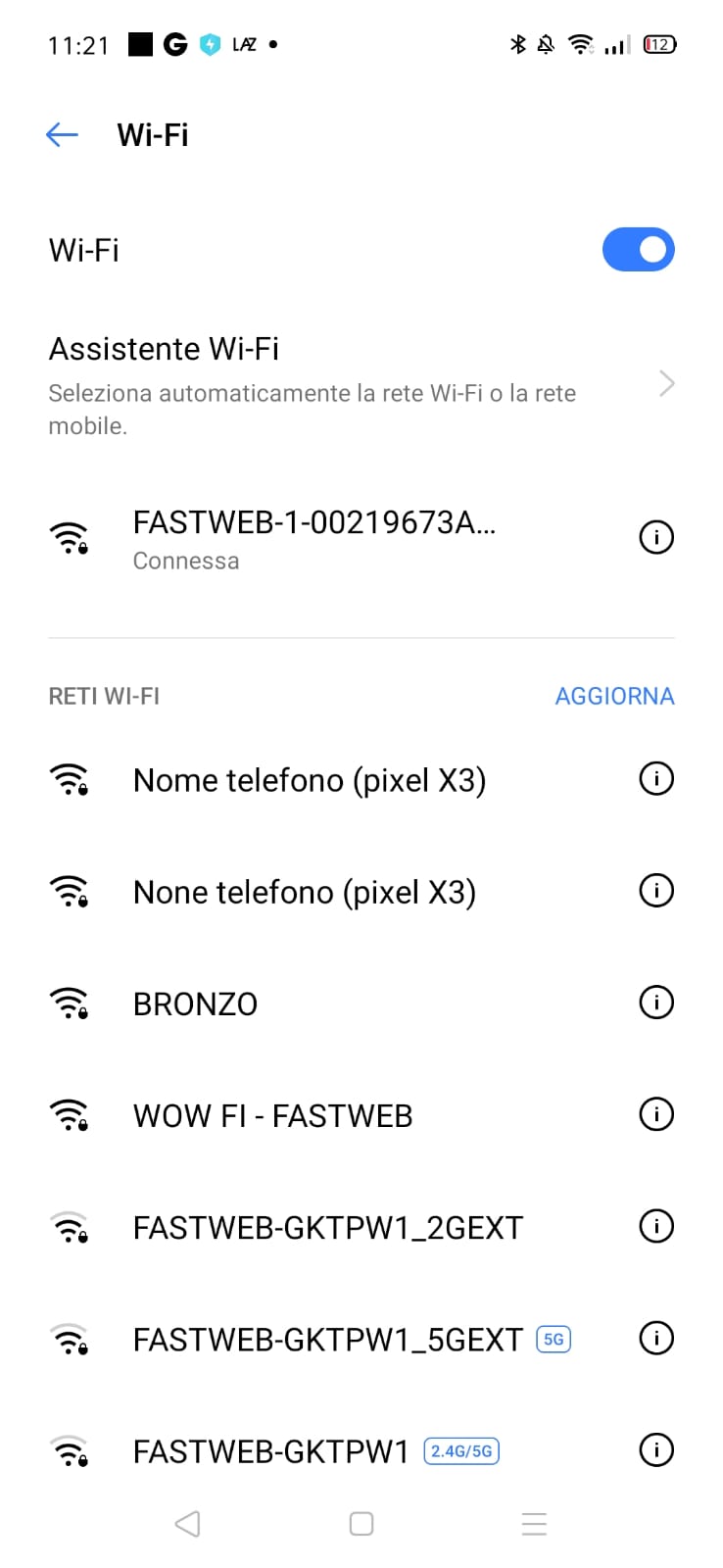Open info icon for BRONZO
The image size is (723, 1568).
(x=655, y=1003)
